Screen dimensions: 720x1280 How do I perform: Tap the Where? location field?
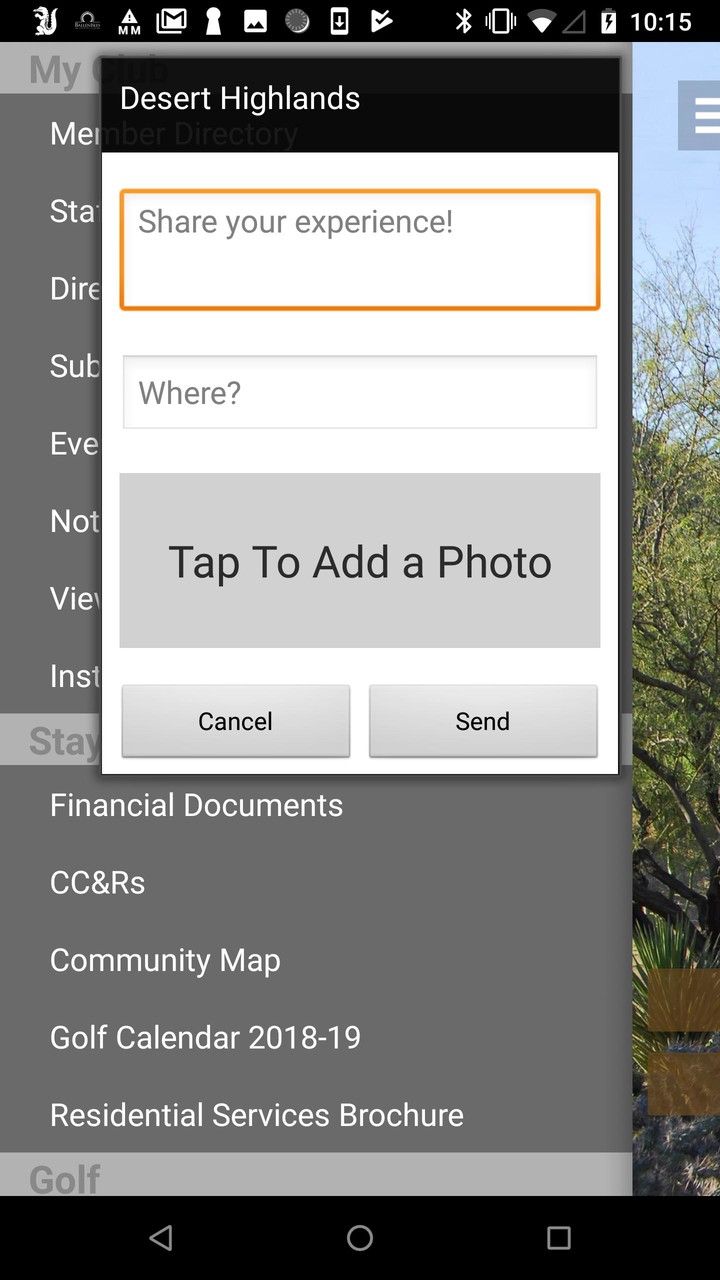tap(360, 392)
